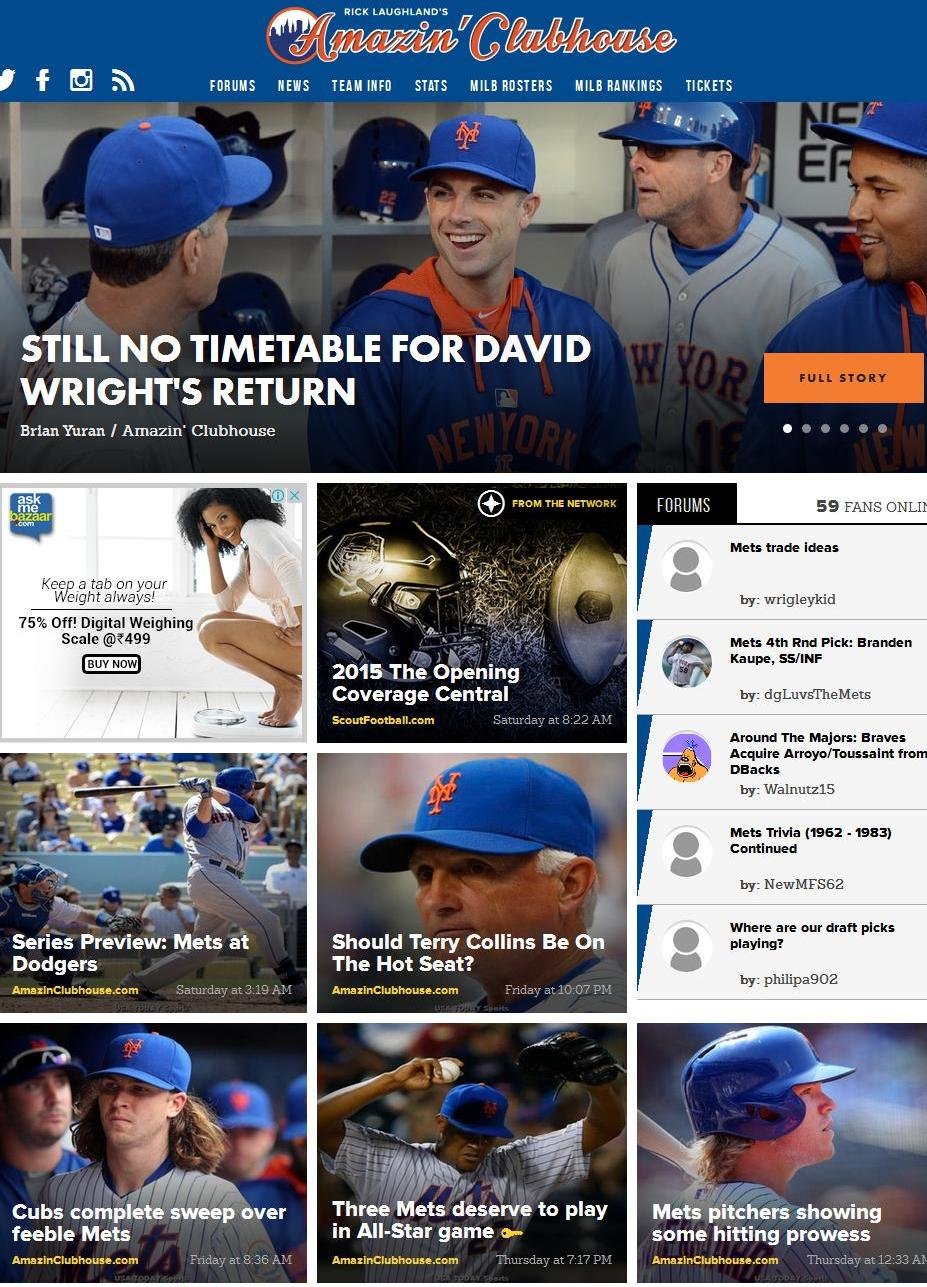Image resolution: width=927 pixels, height=1287 pixels.
Task: View MiLB Rankings
Action: tap(618, 86)
